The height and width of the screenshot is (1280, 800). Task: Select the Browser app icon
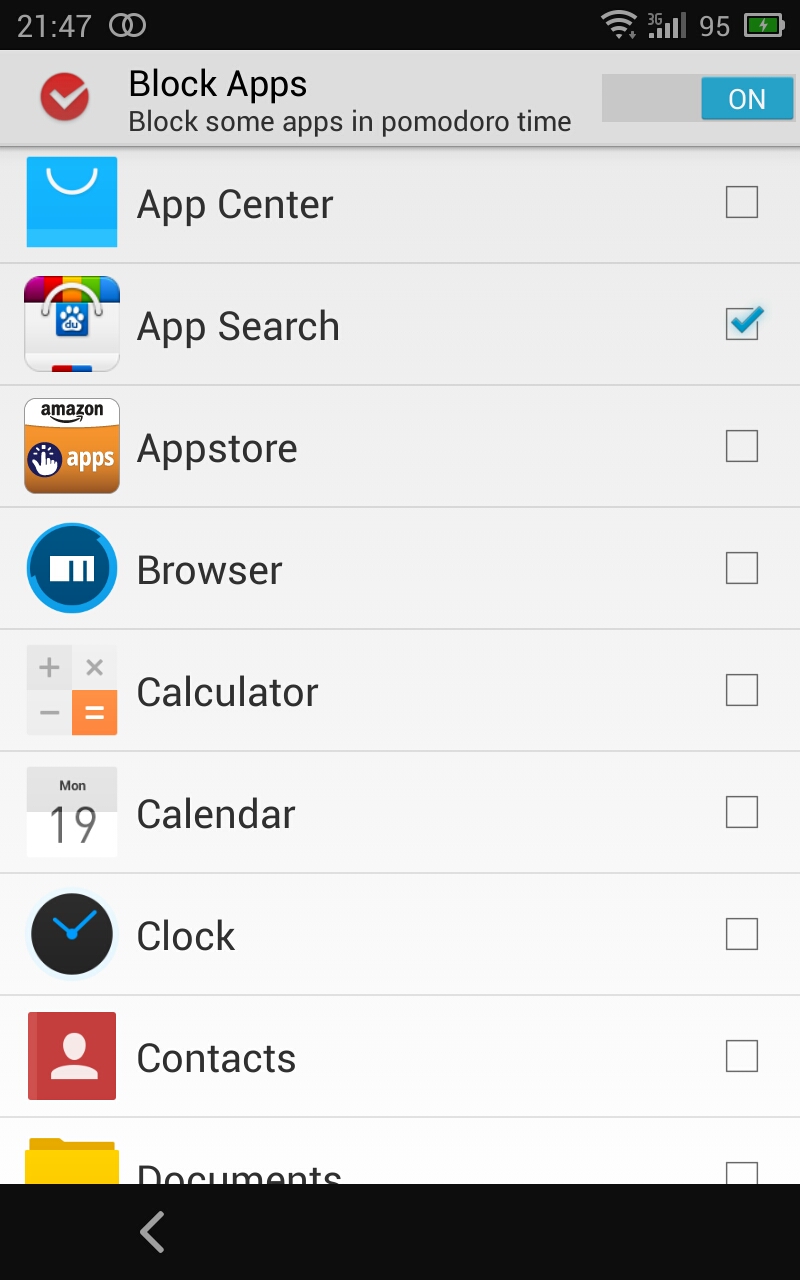pyautogui.click(x=71, y=568)
